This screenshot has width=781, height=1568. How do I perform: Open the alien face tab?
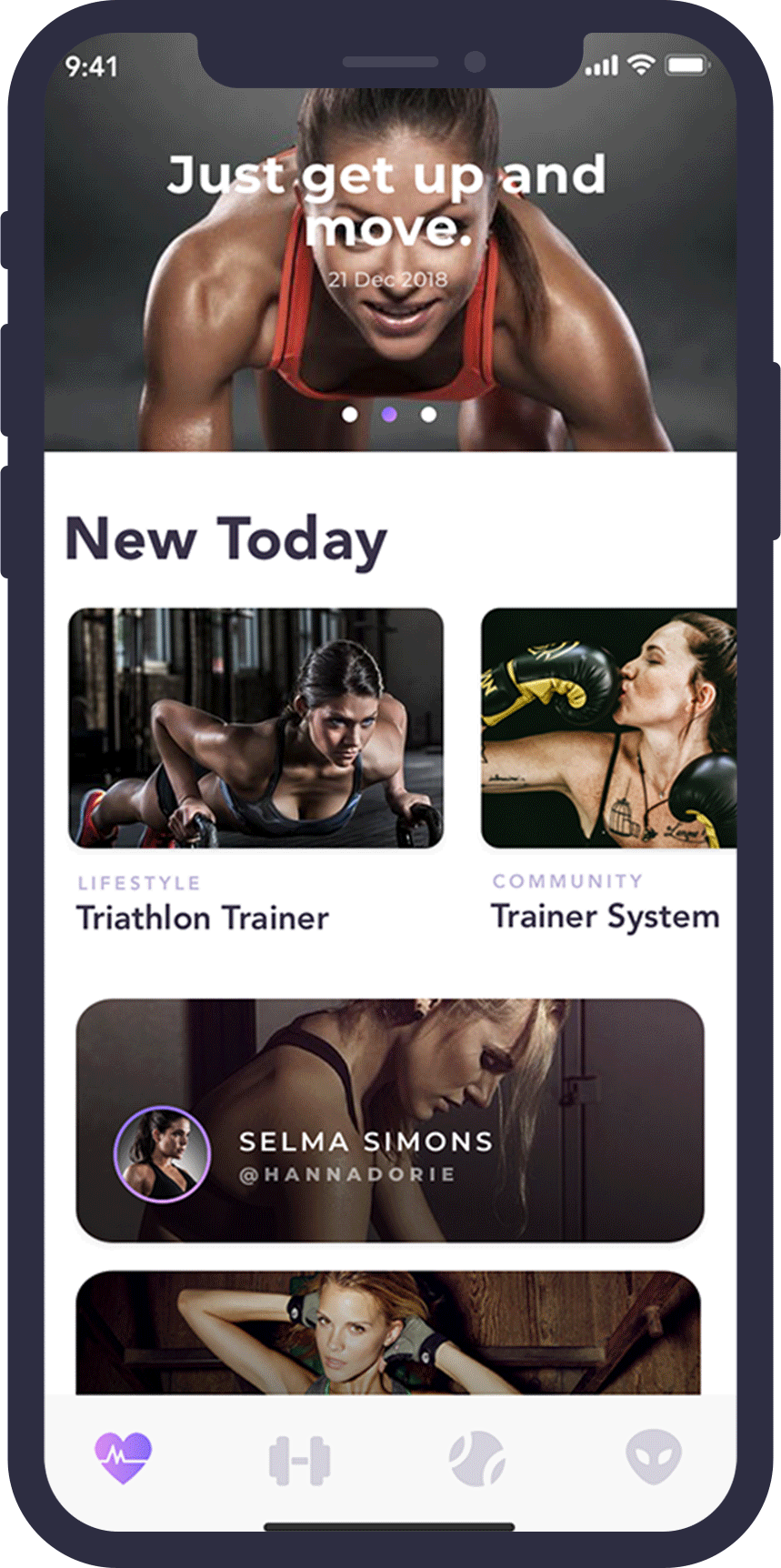click(x=653, y=1458)
